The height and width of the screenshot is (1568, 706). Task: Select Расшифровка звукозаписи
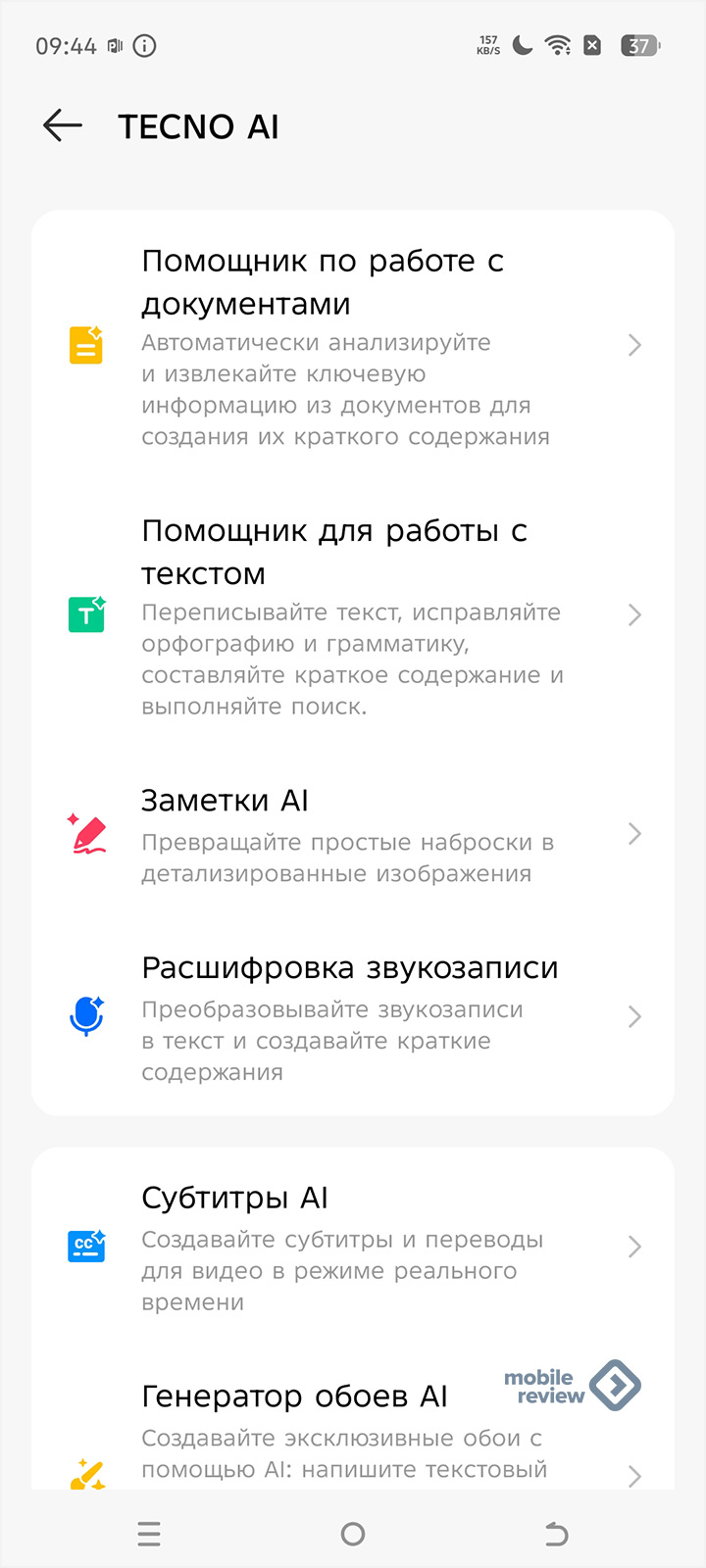pos(353,1017)
